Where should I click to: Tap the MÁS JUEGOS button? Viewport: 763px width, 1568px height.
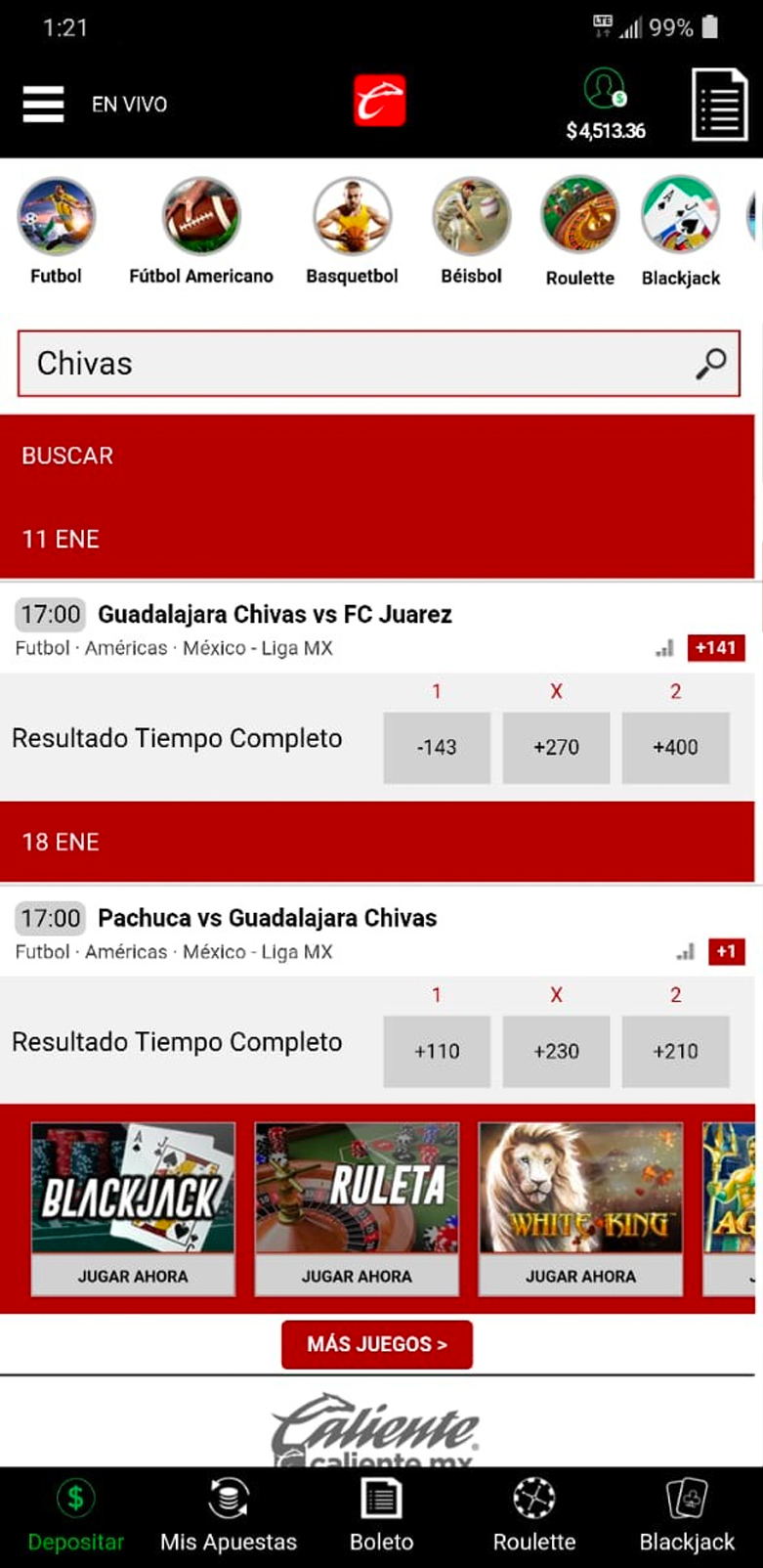click(x=377, y=1344)
